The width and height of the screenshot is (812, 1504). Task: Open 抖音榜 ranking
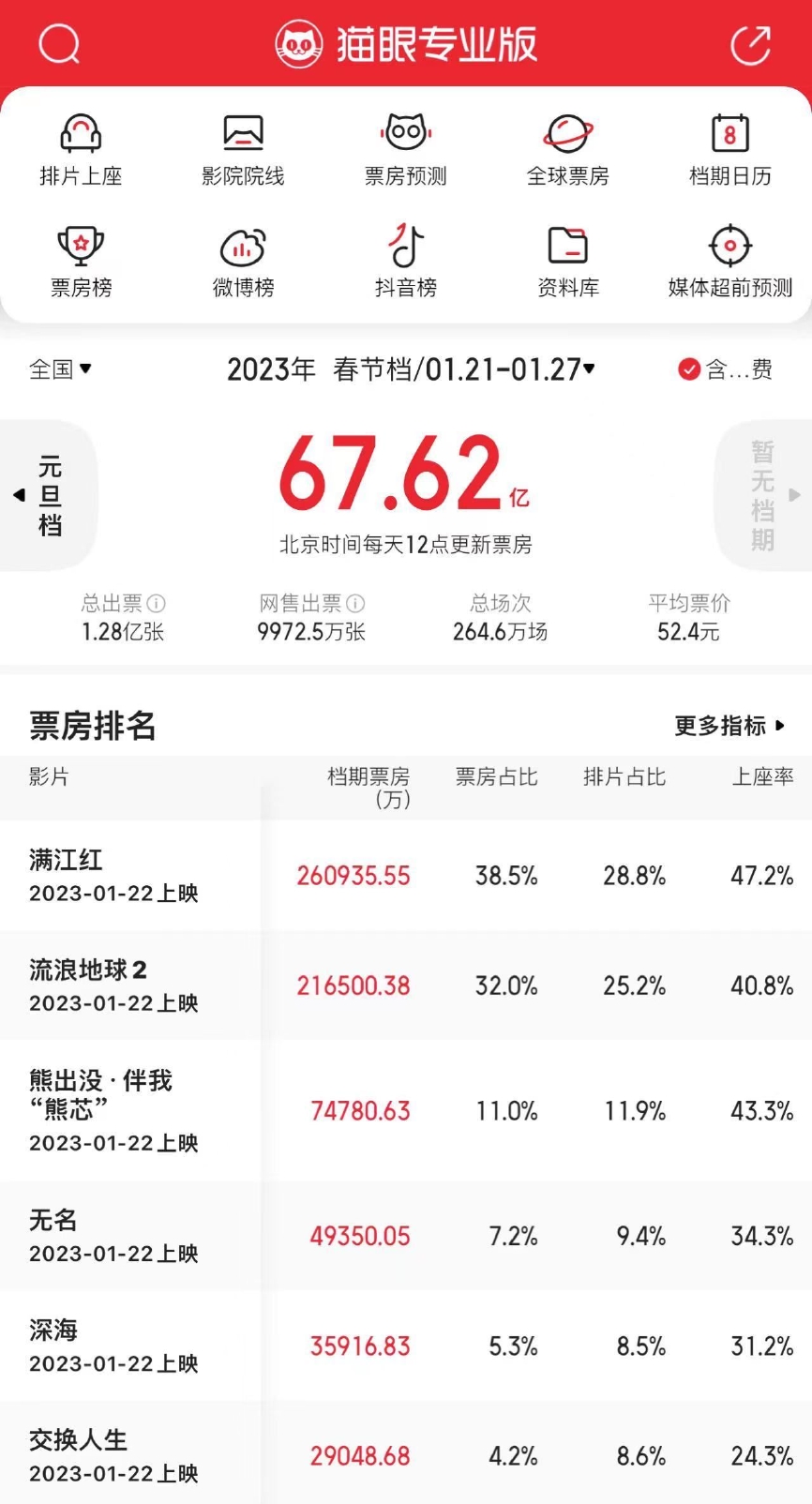click(405, 262)
